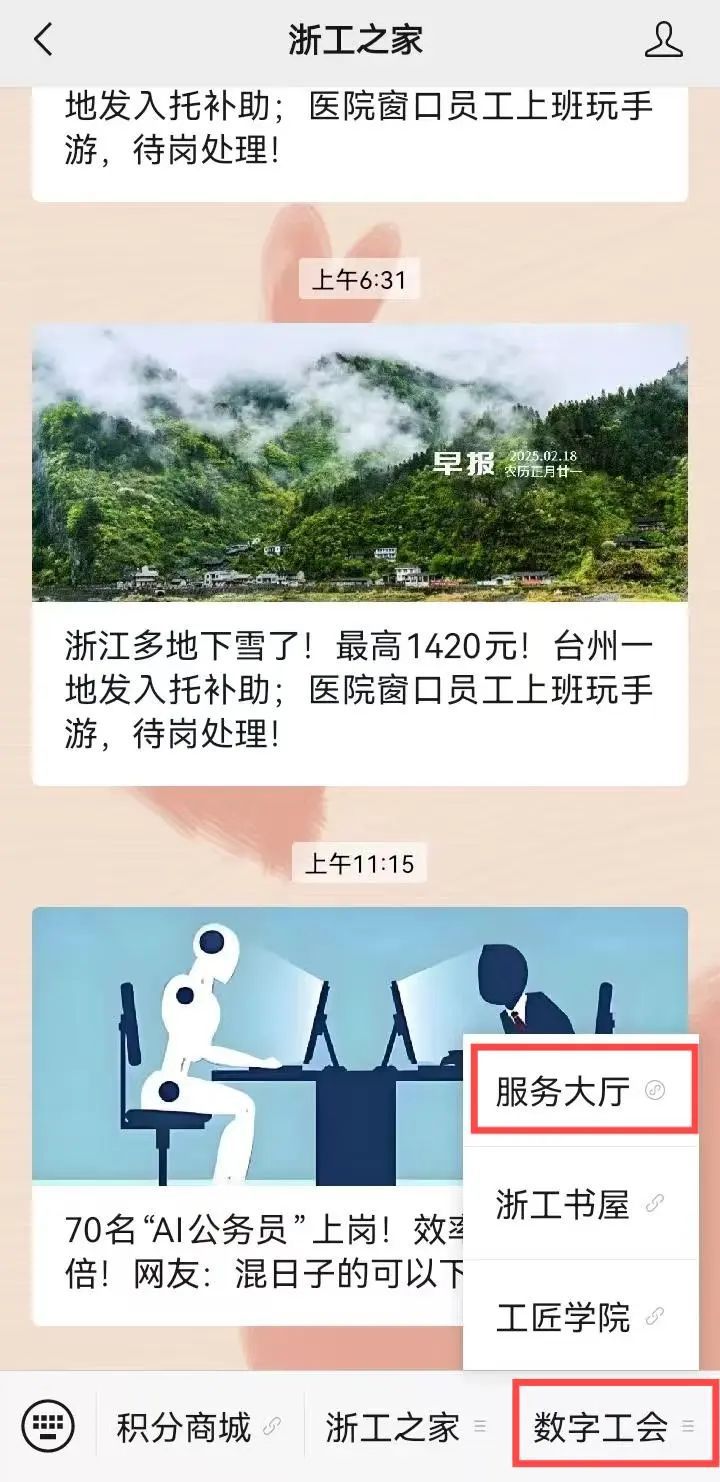Open 浙工书屋 from the popup menu
Image resolution: width=720 pixels, height=1482 pixels.
(x=581, y=1204)
